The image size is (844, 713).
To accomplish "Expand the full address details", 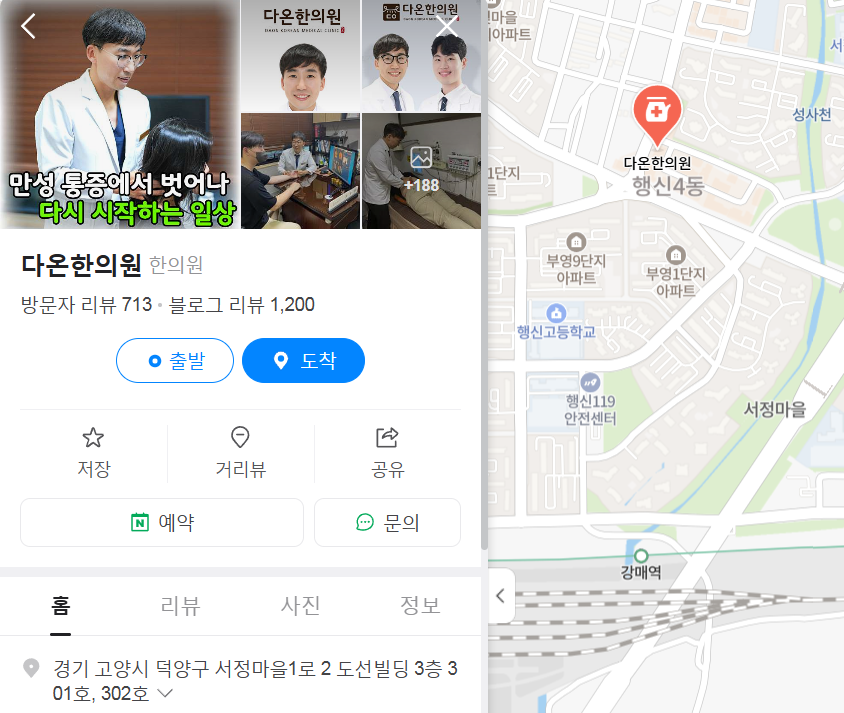I will (x=165, y=692).
